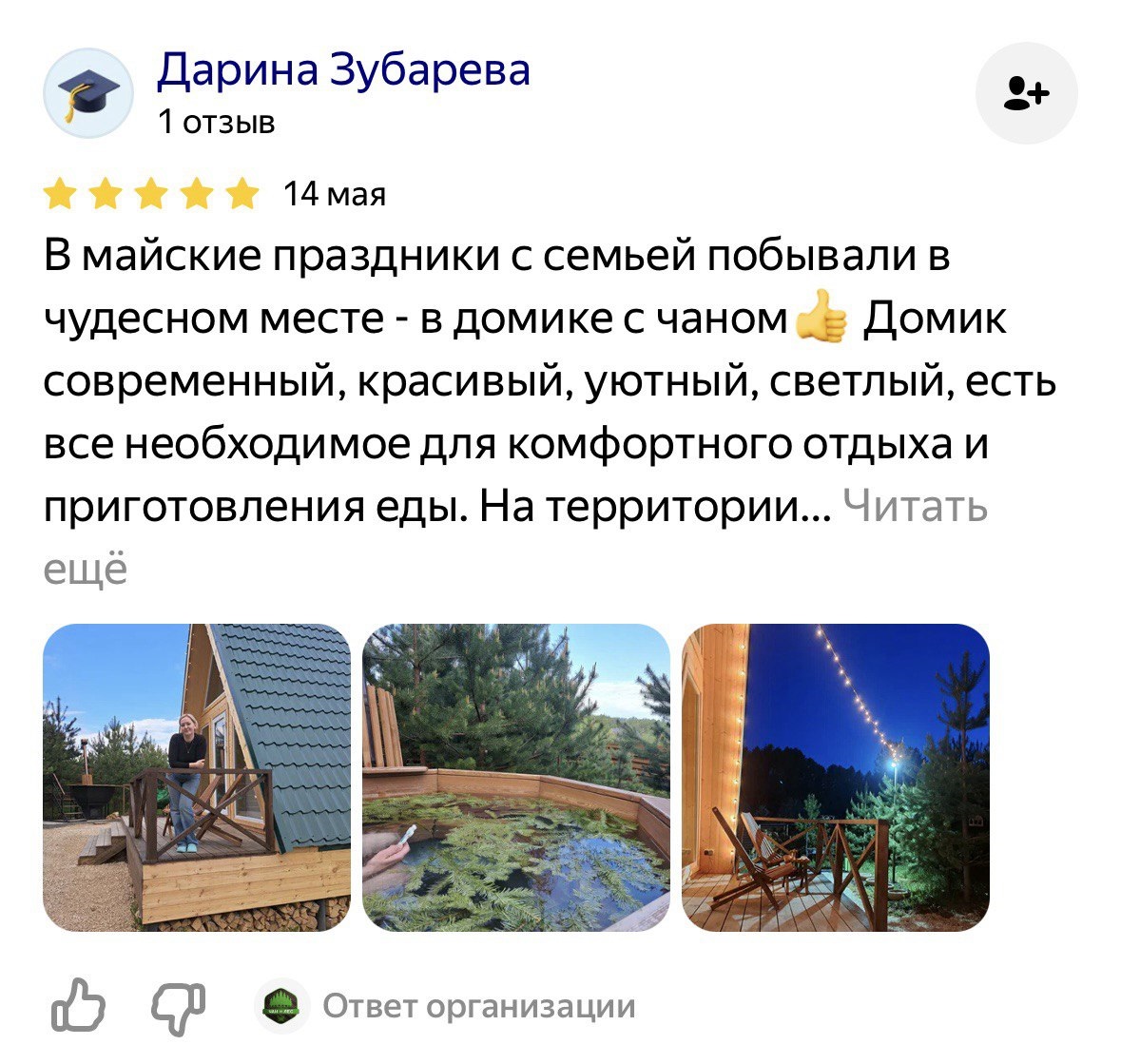Image resolution: width=1121 pixels, height=1064 pixels.
Task: Open the night photo of the lit terrace
Action: pyautogui.click(x=836, y=777)
